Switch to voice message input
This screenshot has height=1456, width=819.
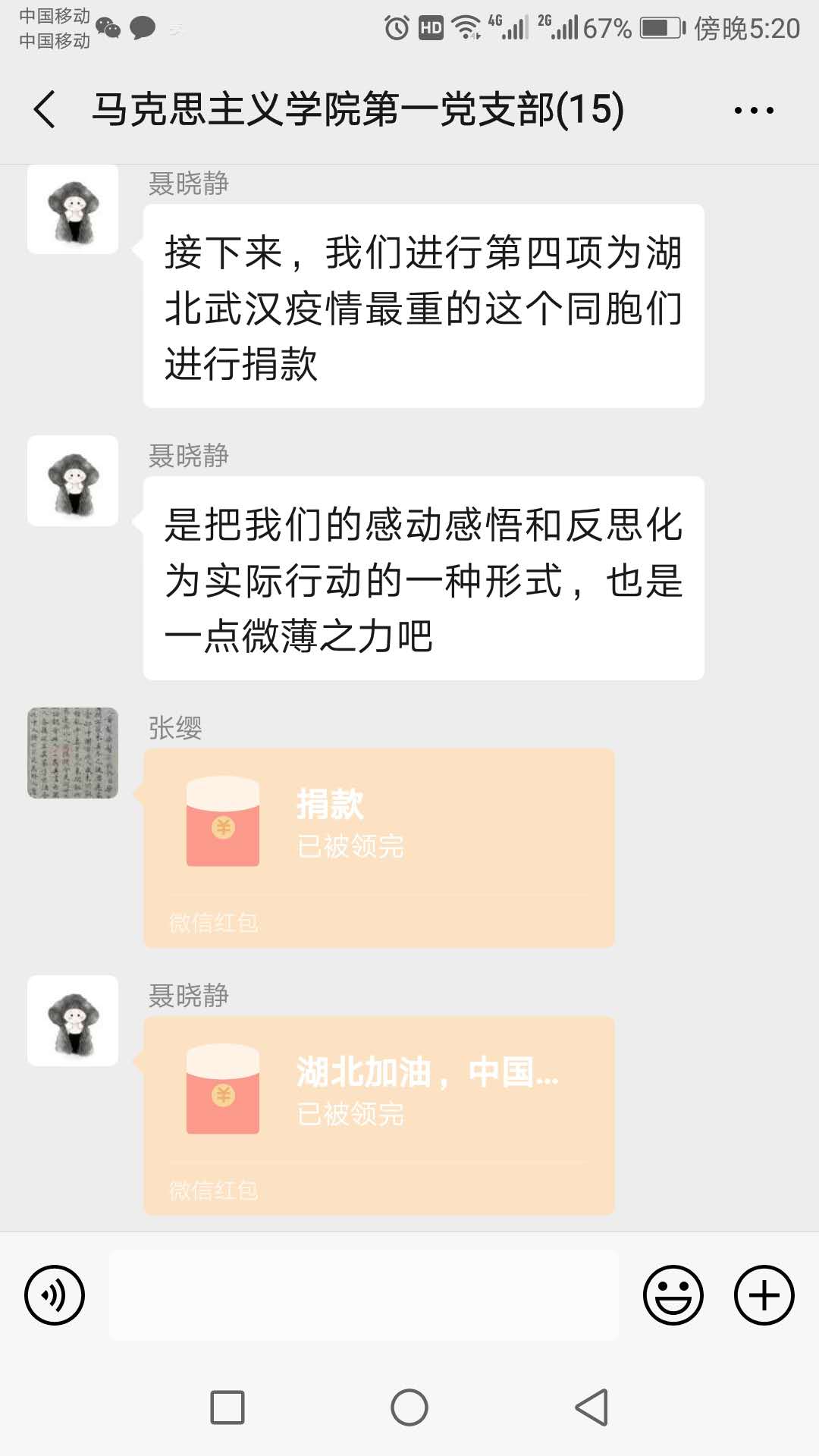55,1295
